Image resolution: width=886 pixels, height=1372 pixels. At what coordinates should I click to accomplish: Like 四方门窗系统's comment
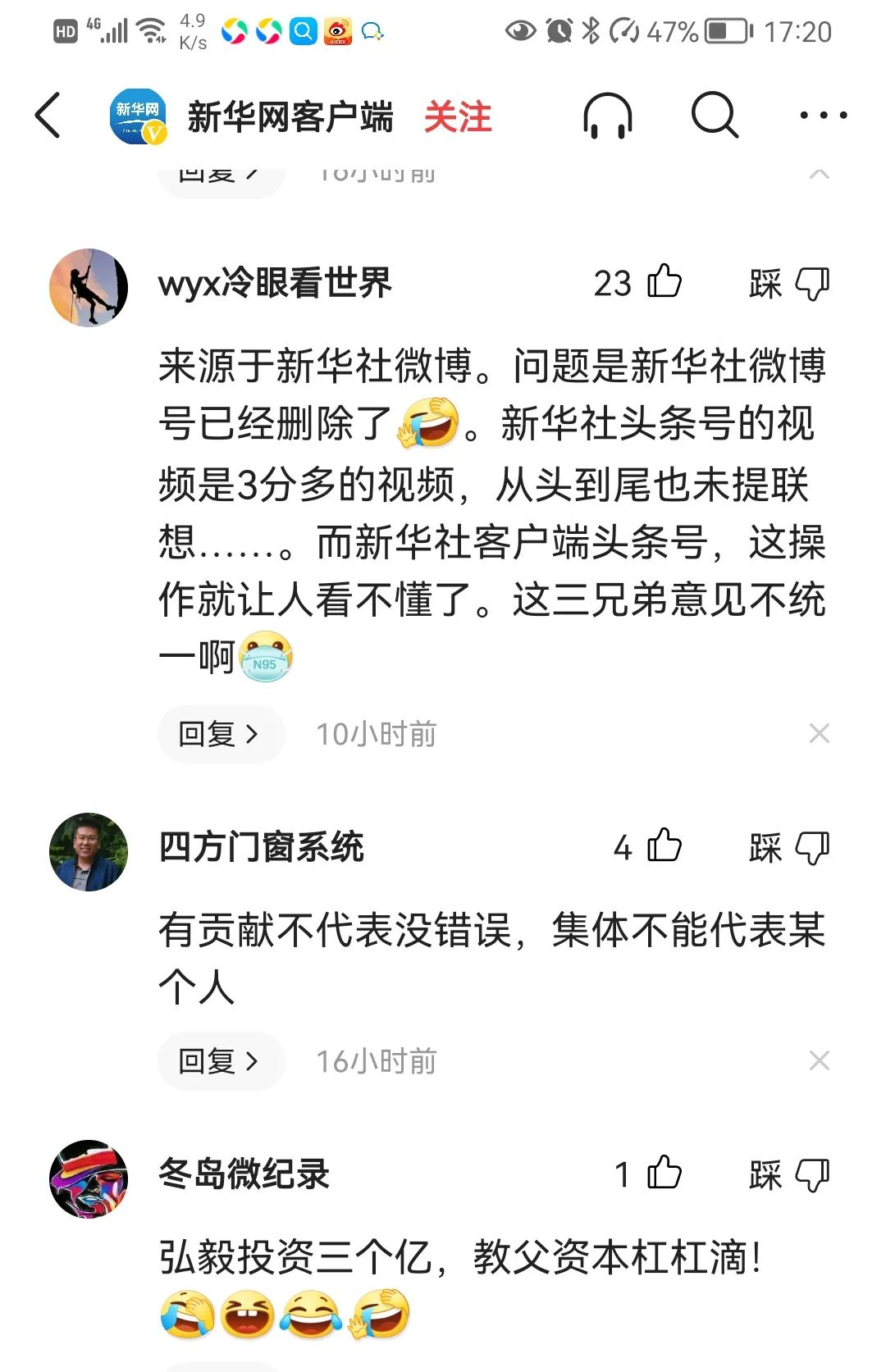point(664,846)
